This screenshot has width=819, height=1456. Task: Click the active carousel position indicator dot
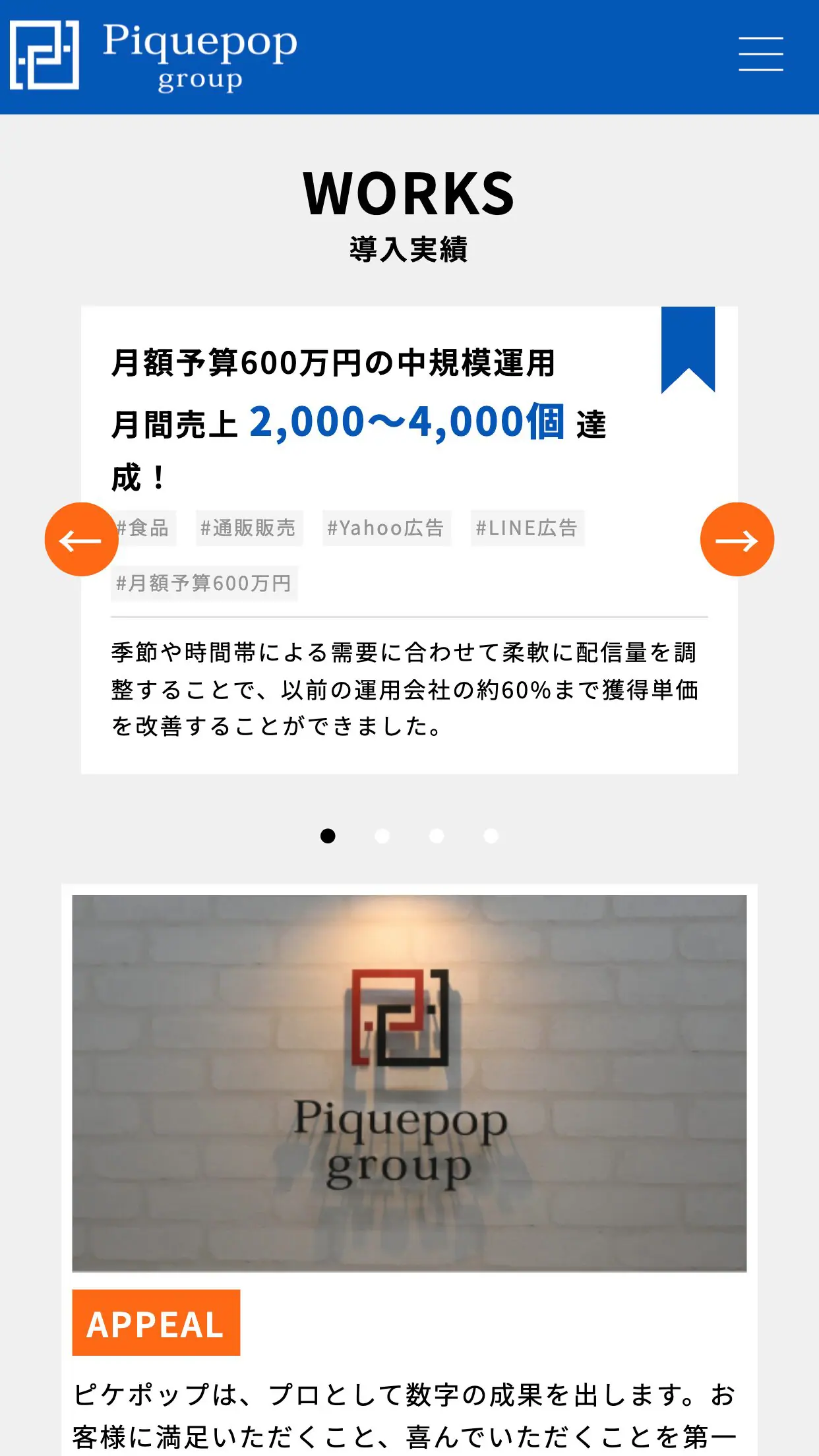(328, 835)
